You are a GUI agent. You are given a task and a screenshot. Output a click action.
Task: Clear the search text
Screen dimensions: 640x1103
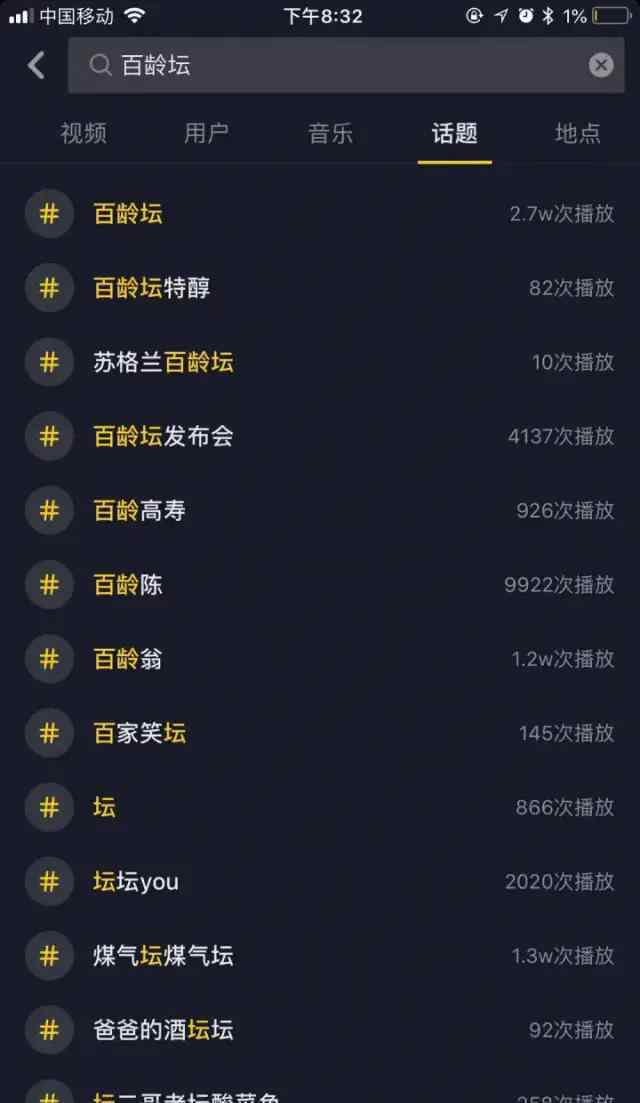coord(600,66)
